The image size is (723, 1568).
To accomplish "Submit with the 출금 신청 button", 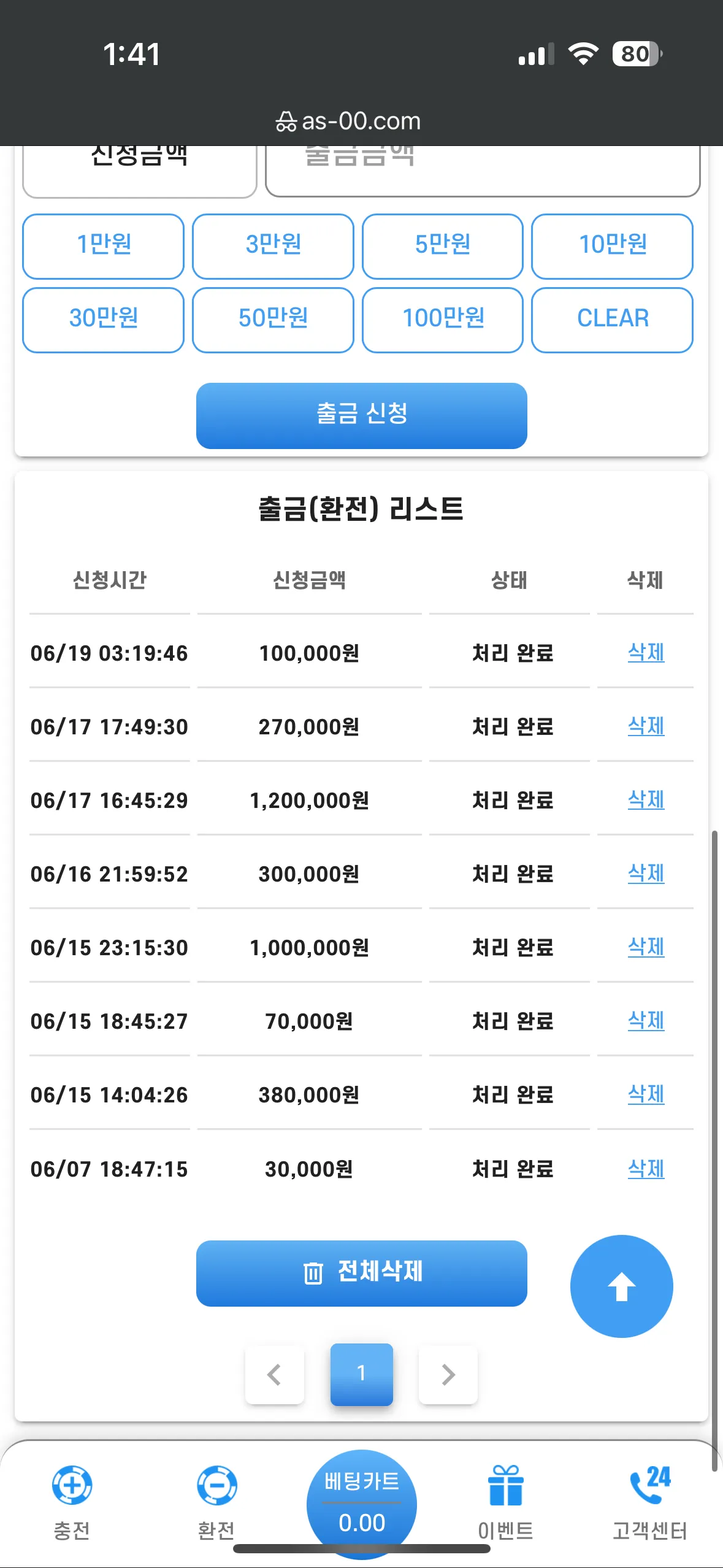I will click(x=361, y=415).
